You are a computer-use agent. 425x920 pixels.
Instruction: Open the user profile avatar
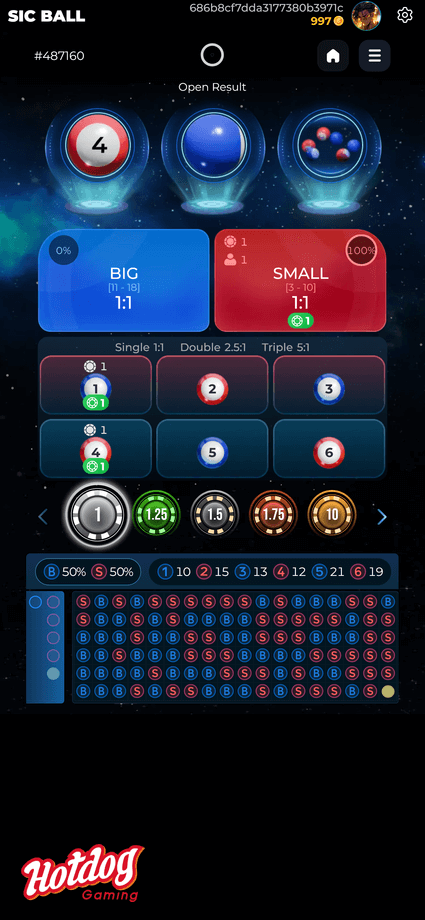(x=366, y=15)
